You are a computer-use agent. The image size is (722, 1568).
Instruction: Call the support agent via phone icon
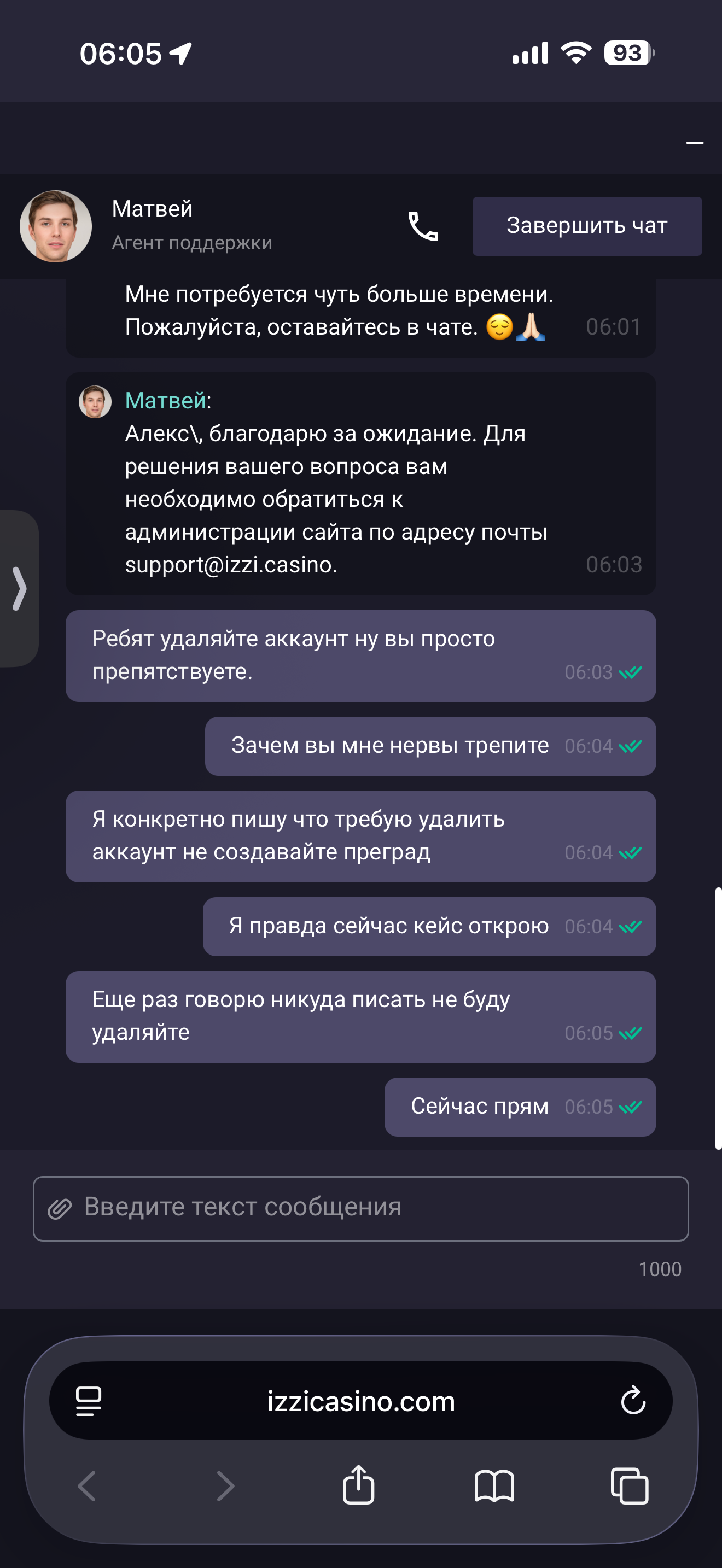(422, 226)
